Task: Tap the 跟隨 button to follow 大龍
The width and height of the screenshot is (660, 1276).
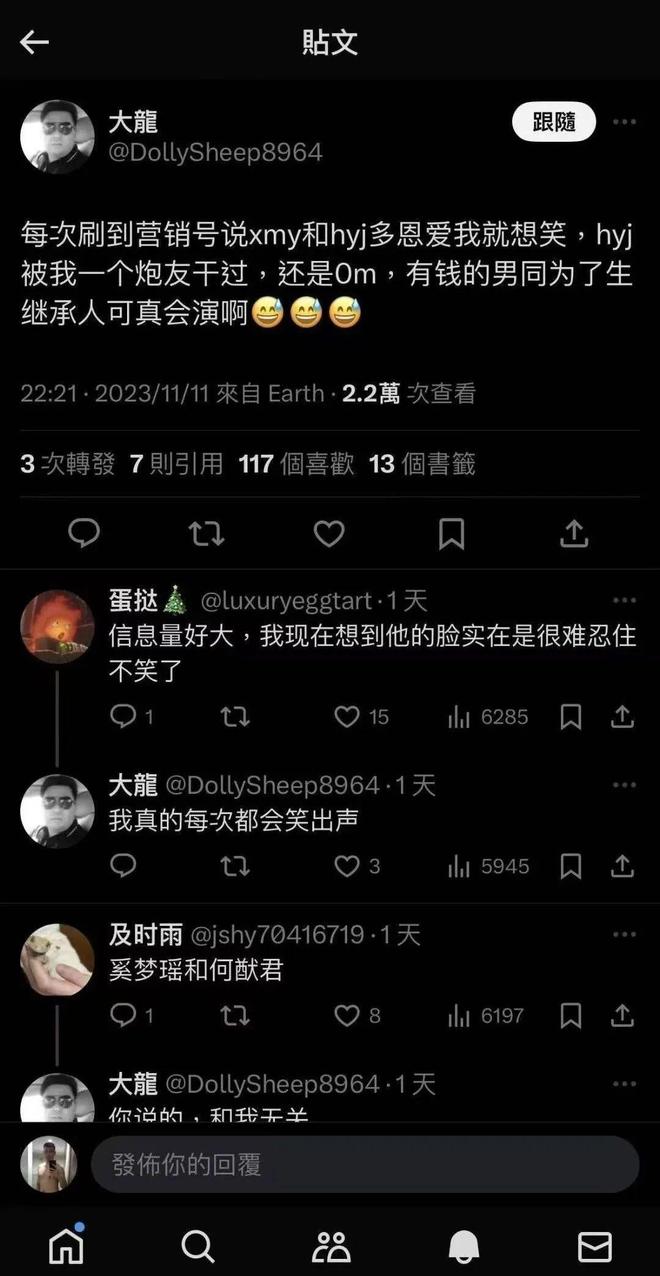Action: tap(554, 123)
